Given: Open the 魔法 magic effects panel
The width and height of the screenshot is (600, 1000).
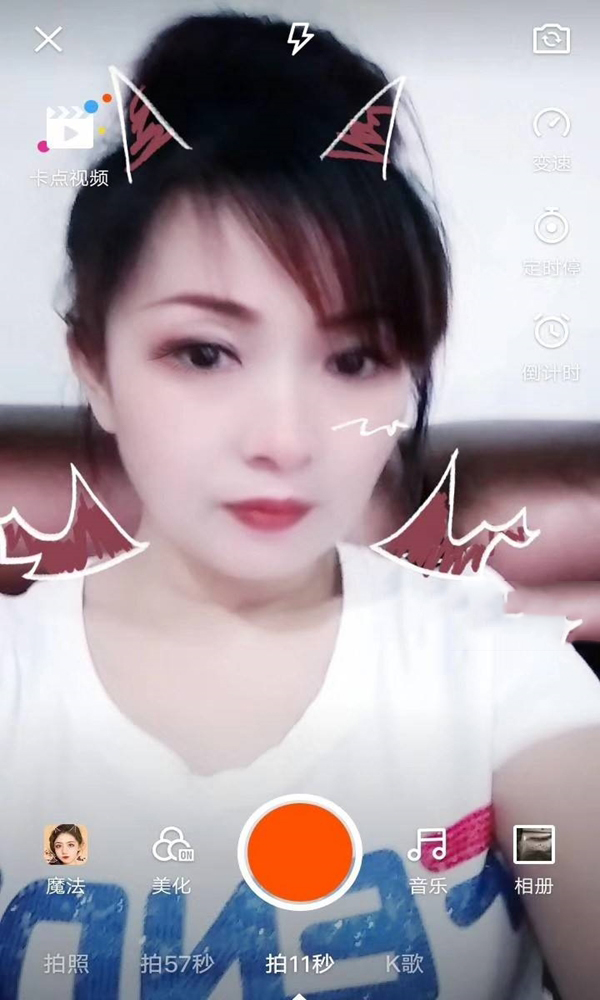Looking at the screenshot, I should (x=66, y=857).
